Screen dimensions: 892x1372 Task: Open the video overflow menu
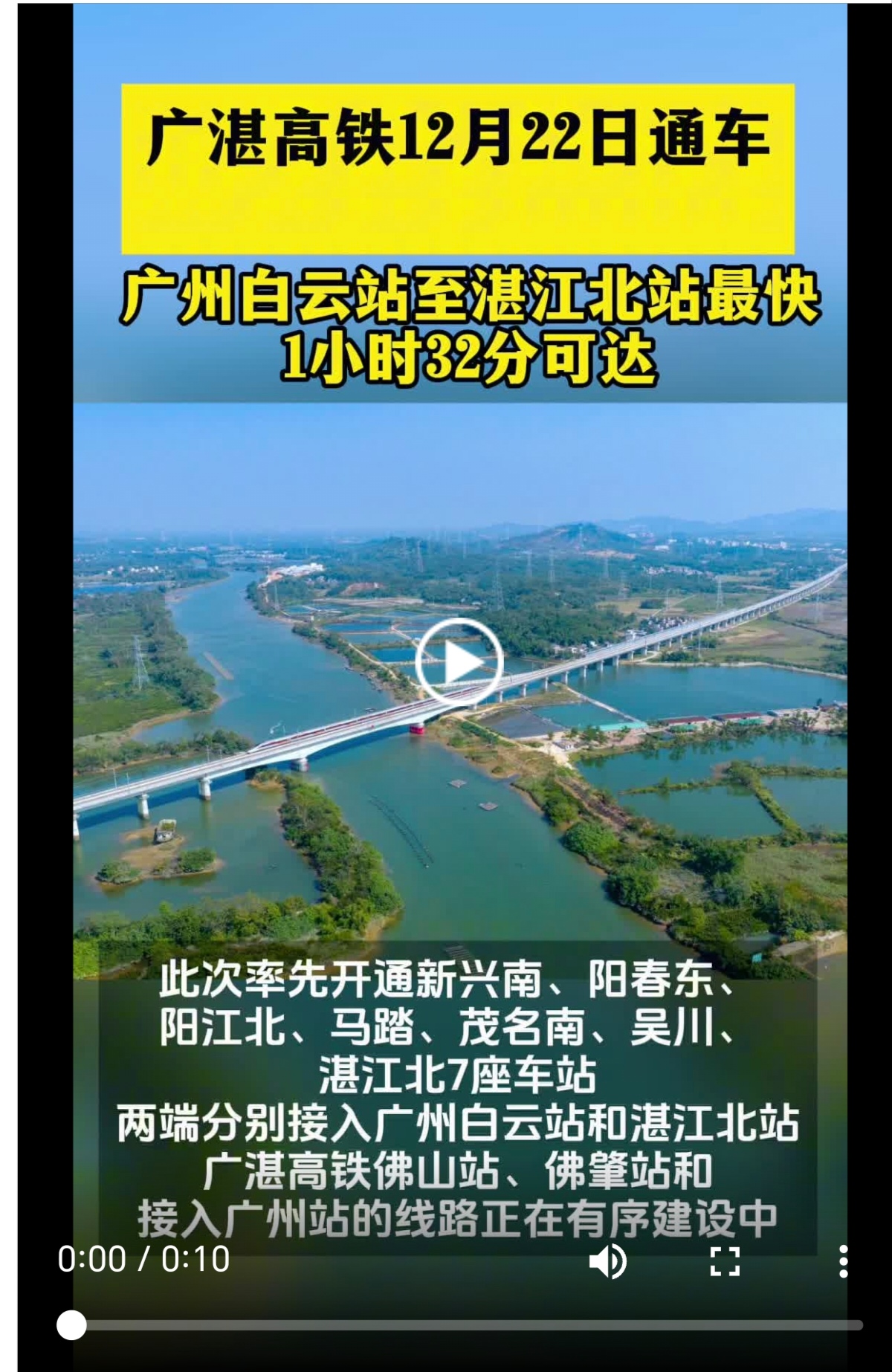pos(842,1261)
